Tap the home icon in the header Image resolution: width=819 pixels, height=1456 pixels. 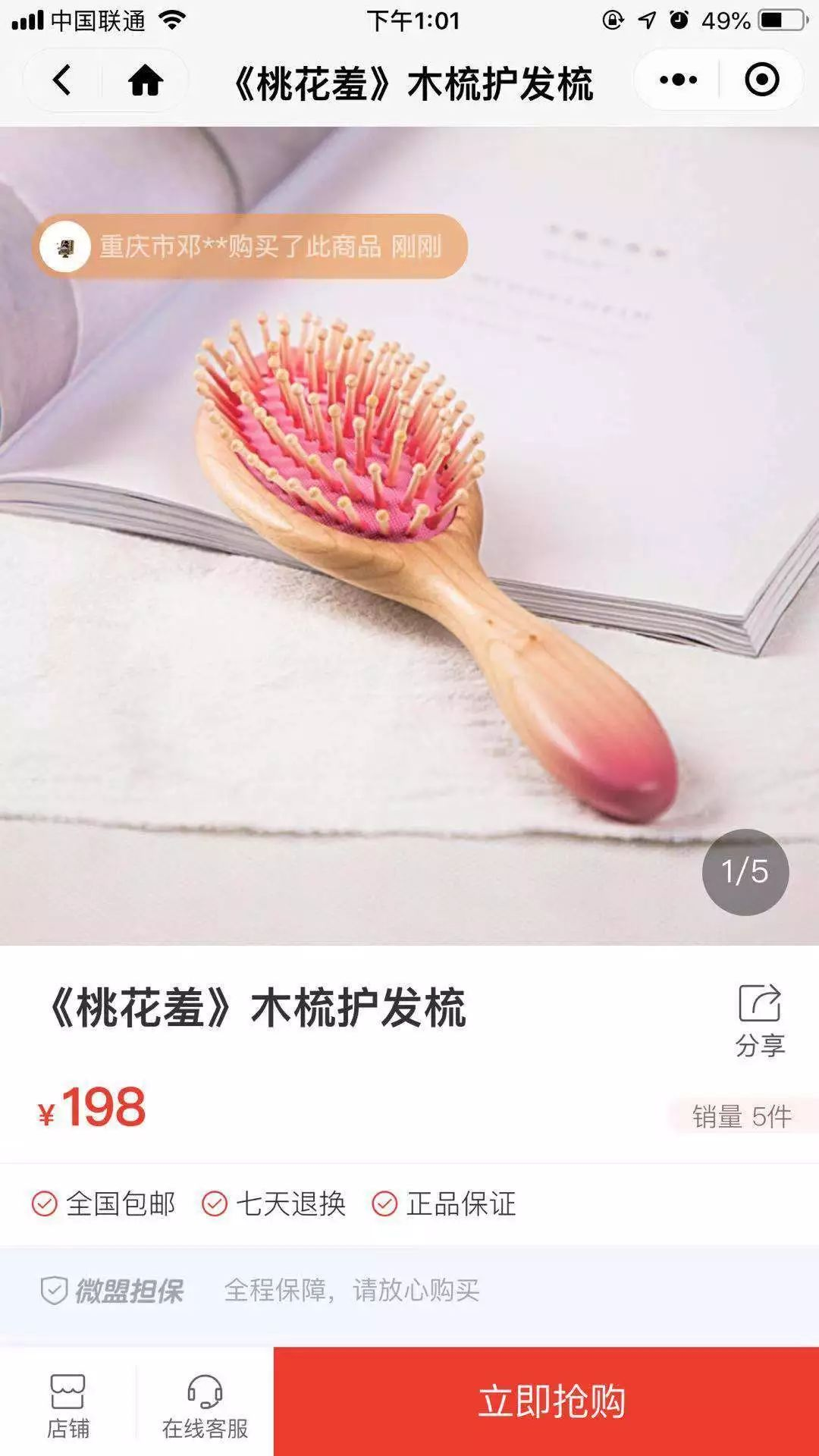pyautogui.click(x=145, y=80)
